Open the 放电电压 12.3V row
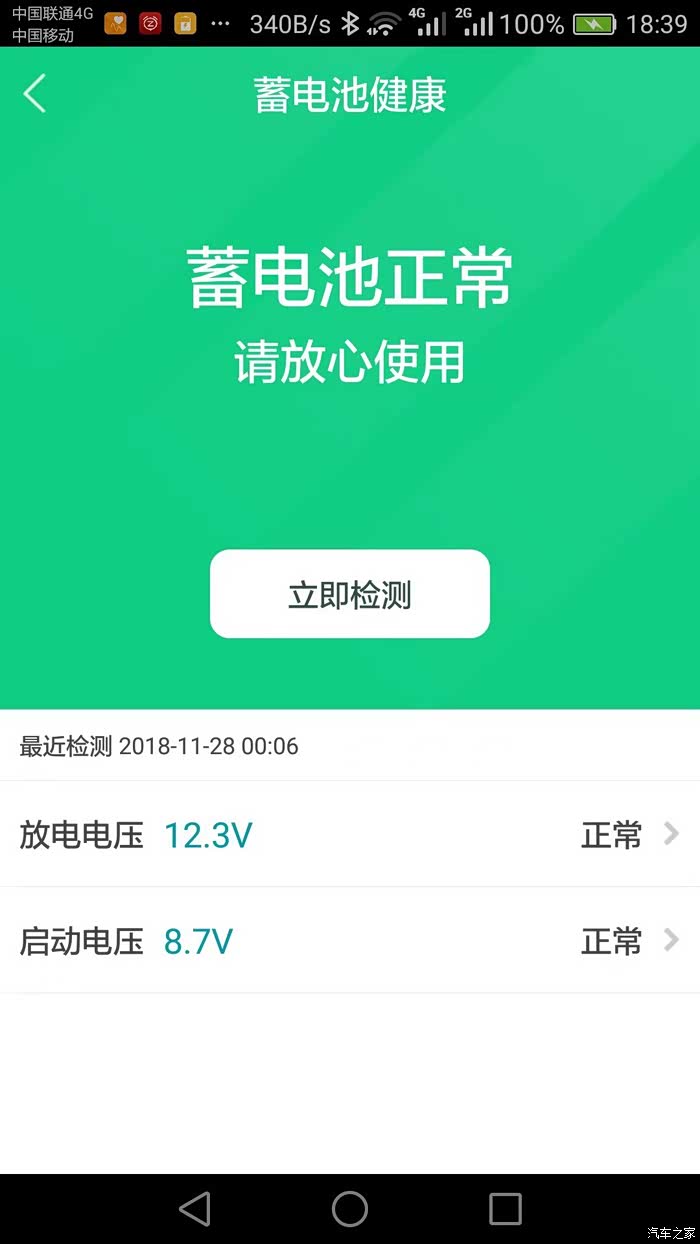 [350, 834]
